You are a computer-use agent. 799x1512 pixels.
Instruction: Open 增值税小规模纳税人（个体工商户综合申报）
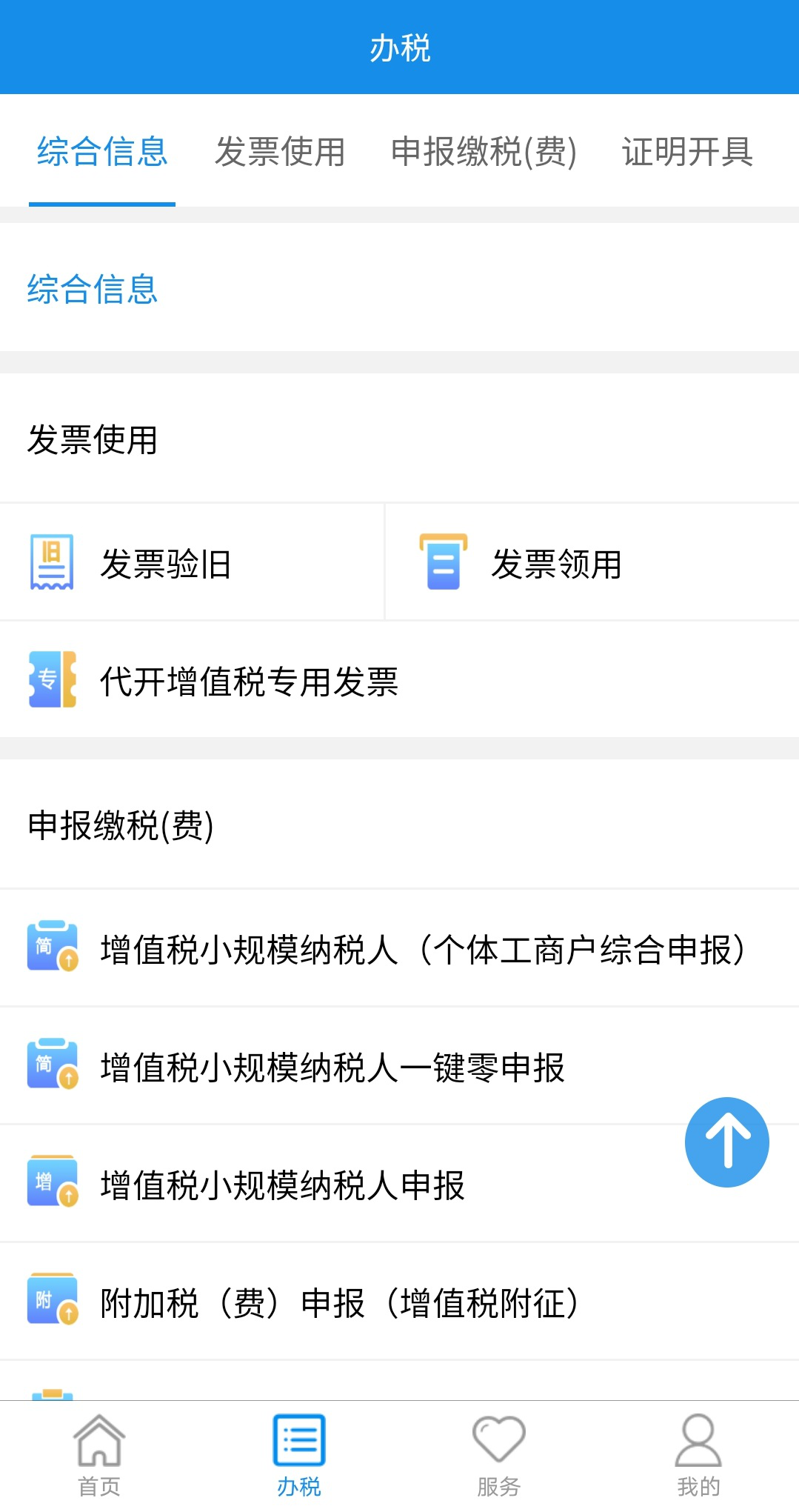pyautogui.click(x=399, y=949)
